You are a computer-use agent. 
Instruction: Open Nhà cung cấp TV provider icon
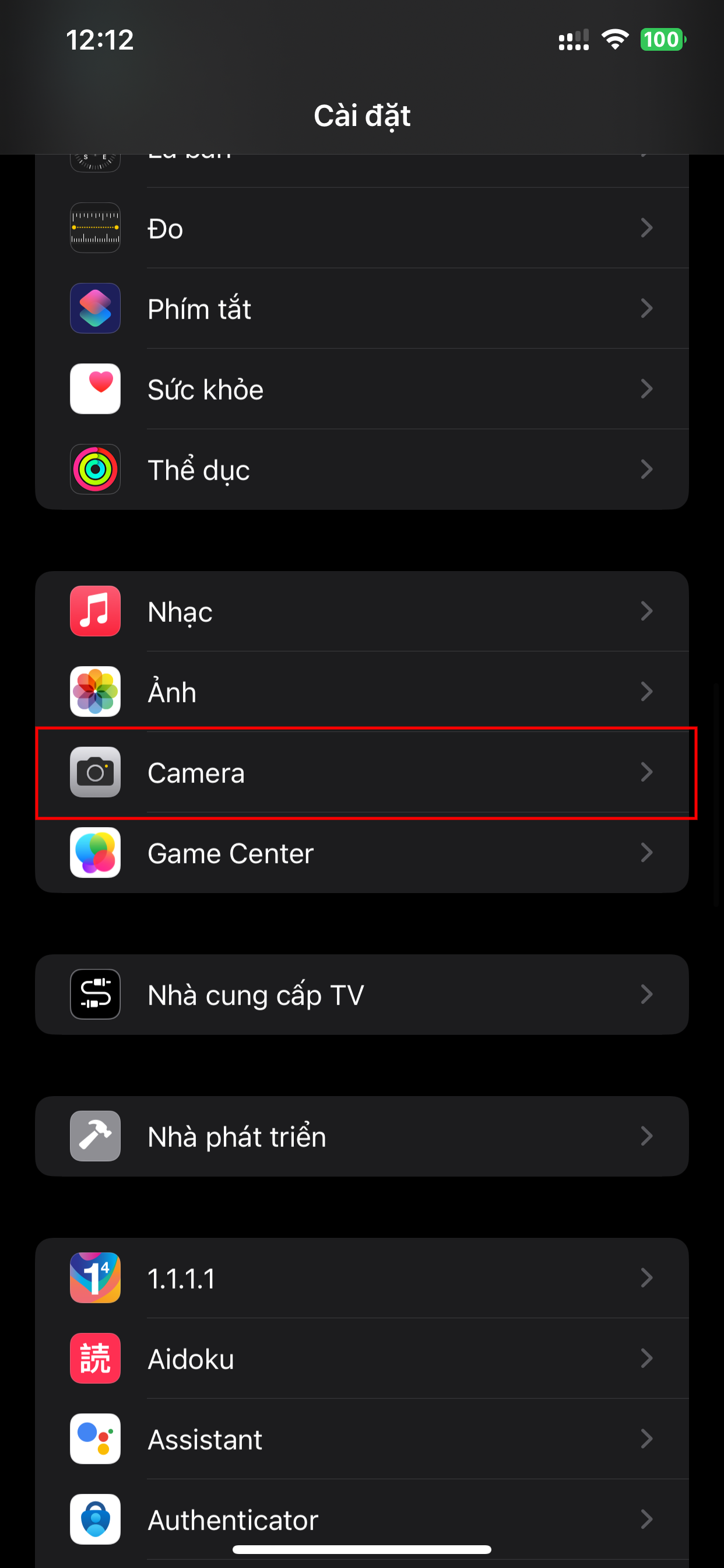95,994
